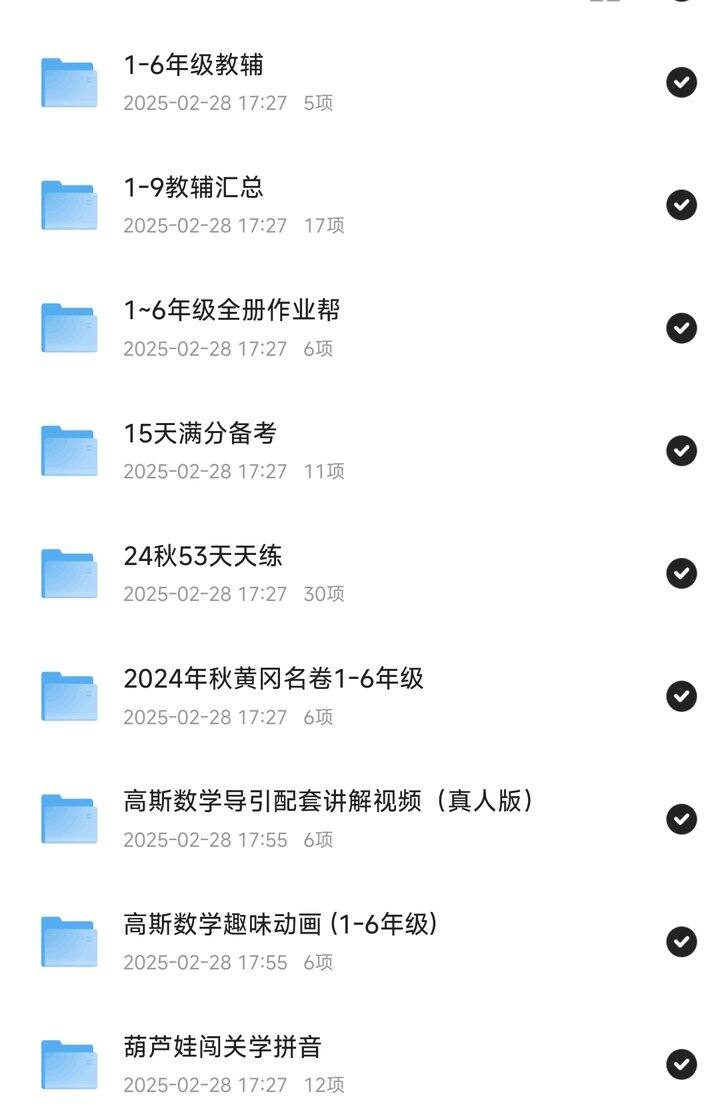Tap the 15天满分备考 folder icon
This screenshot has width=720, height=1114.
pos(67,450)
